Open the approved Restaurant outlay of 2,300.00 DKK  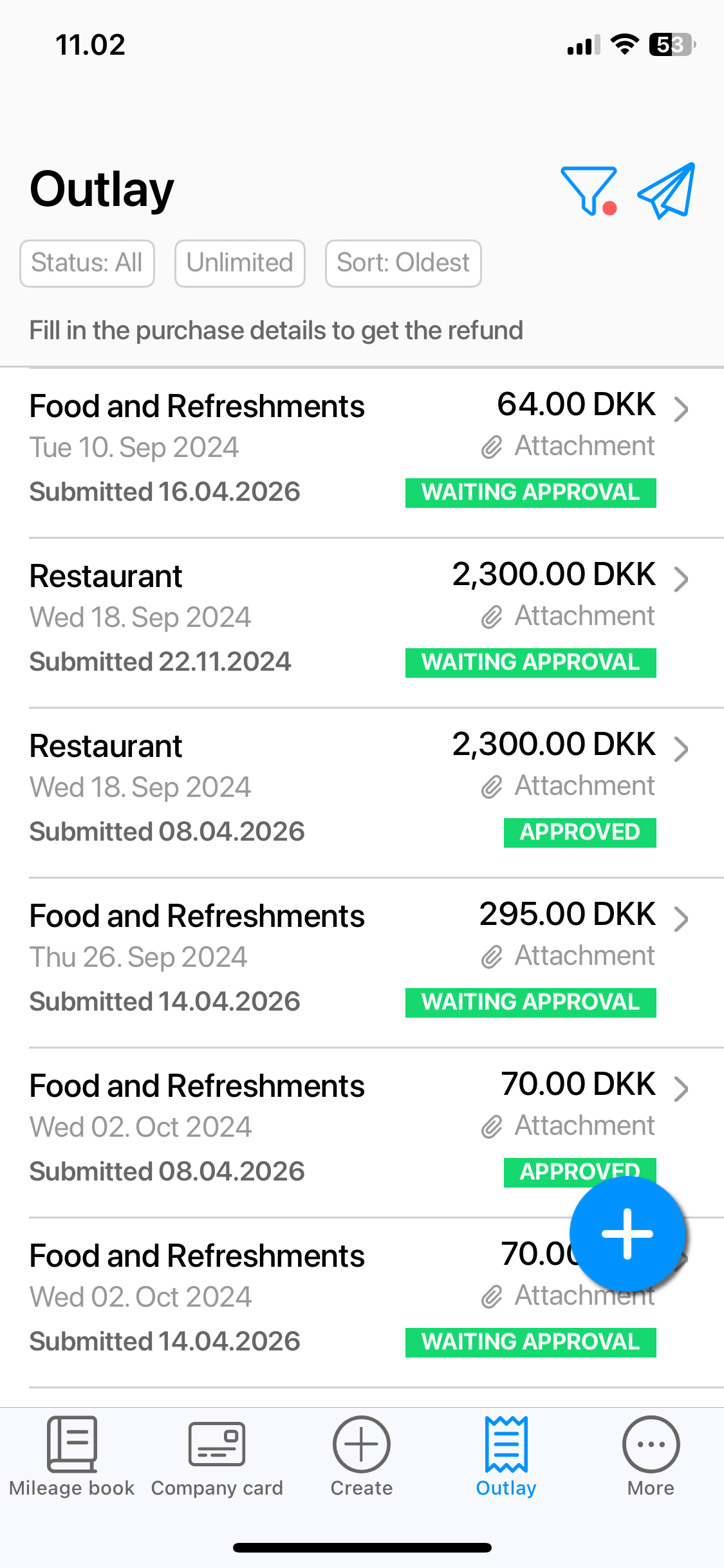tap(362, 792)
